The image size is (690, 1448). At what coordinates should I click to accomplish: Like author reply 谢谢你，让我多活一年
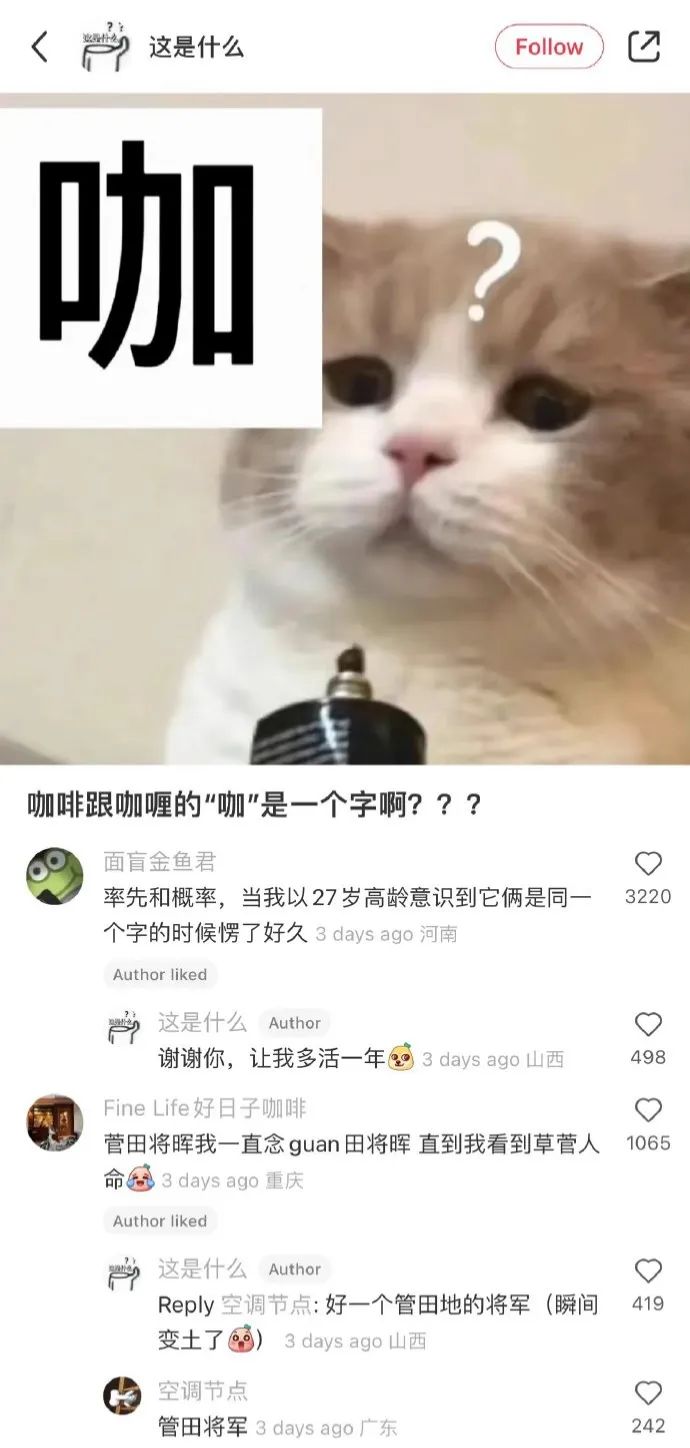point(648,1025)
